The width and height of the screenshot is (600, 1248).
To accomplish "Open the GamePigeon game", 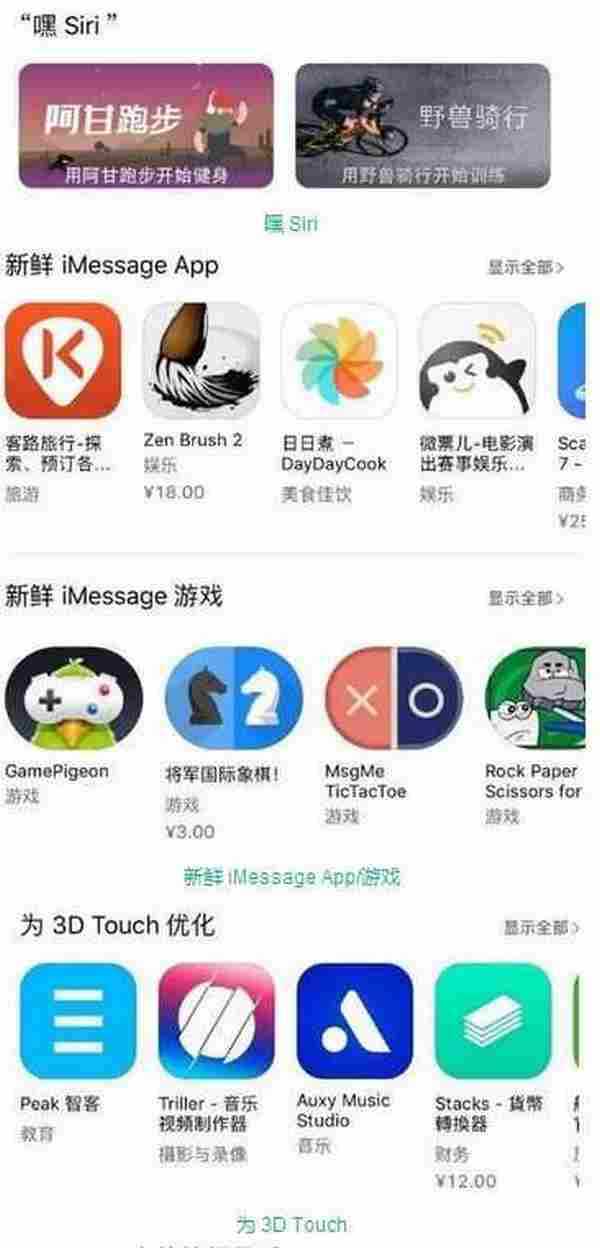I will (73, 698).
